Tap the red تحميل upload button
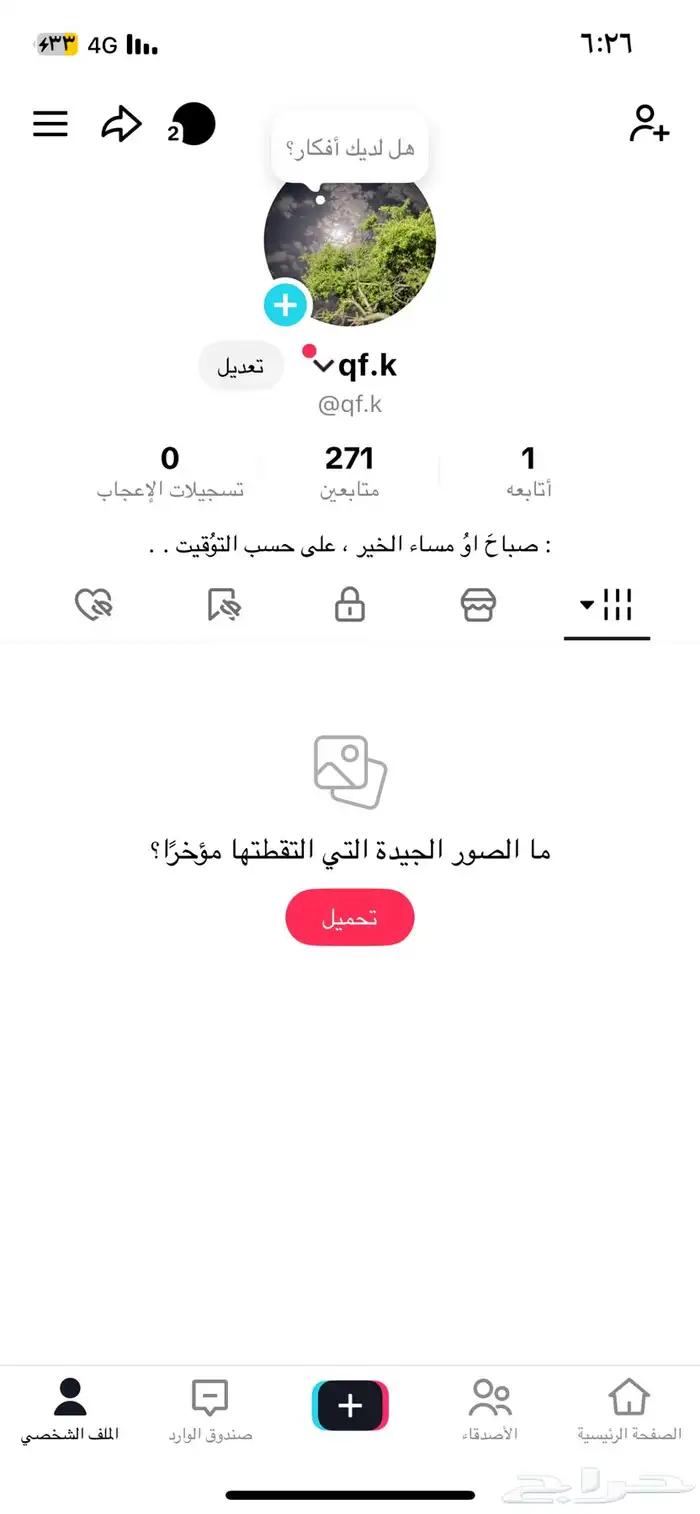This screenshot has height=1514, width=700. tap(349, 917)
